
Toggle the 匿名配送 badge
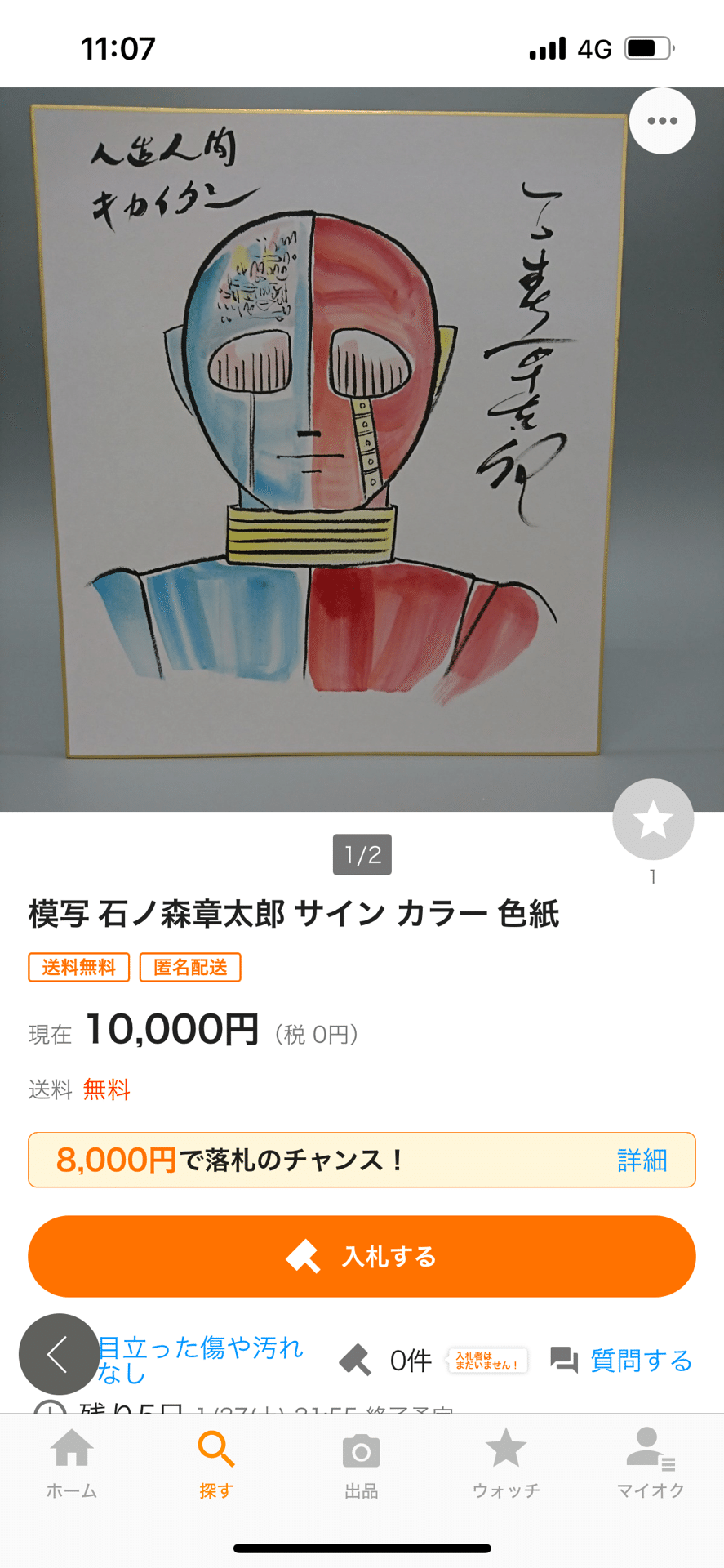pyautogui.click(x=189, y=967)
